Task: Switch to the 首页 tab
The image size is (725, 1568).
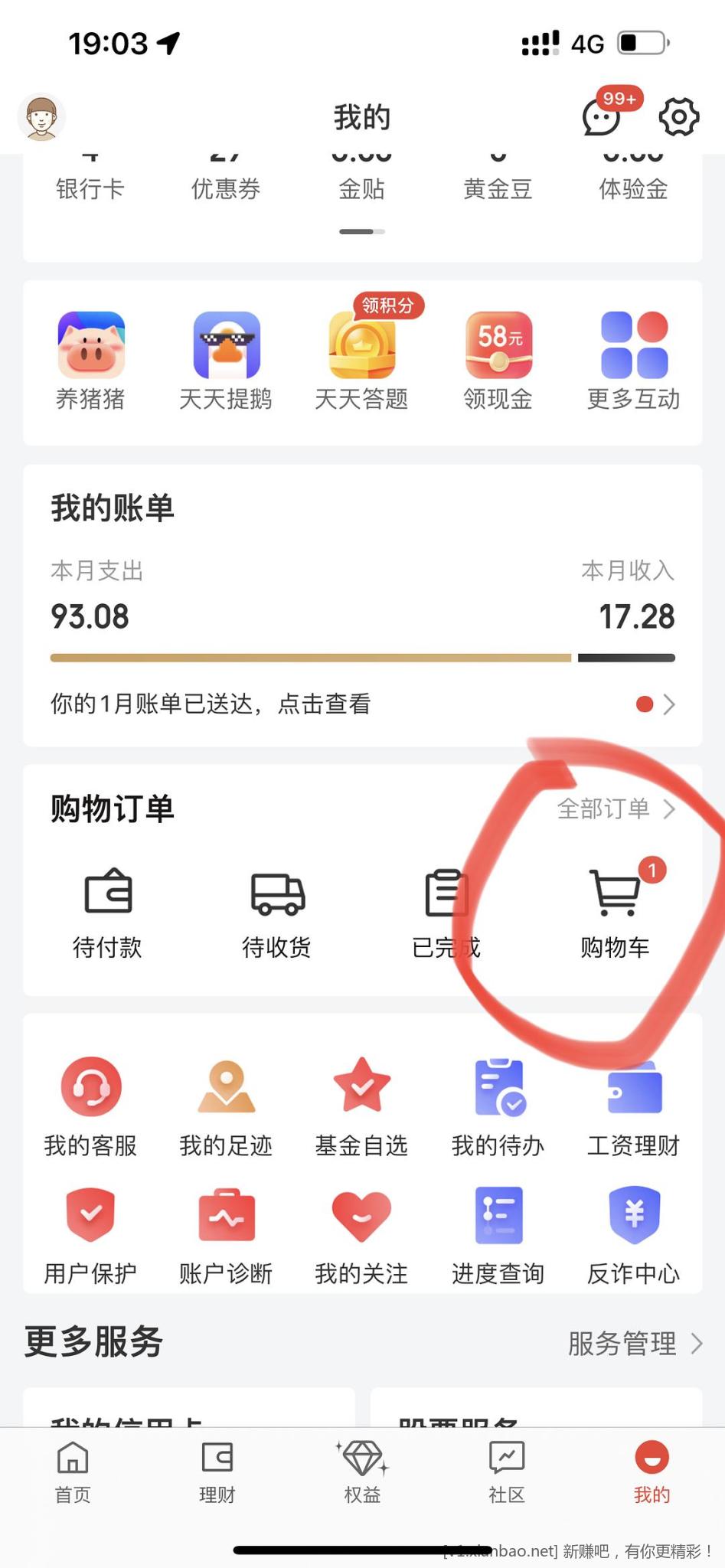Action: (x=73, y=1472)
